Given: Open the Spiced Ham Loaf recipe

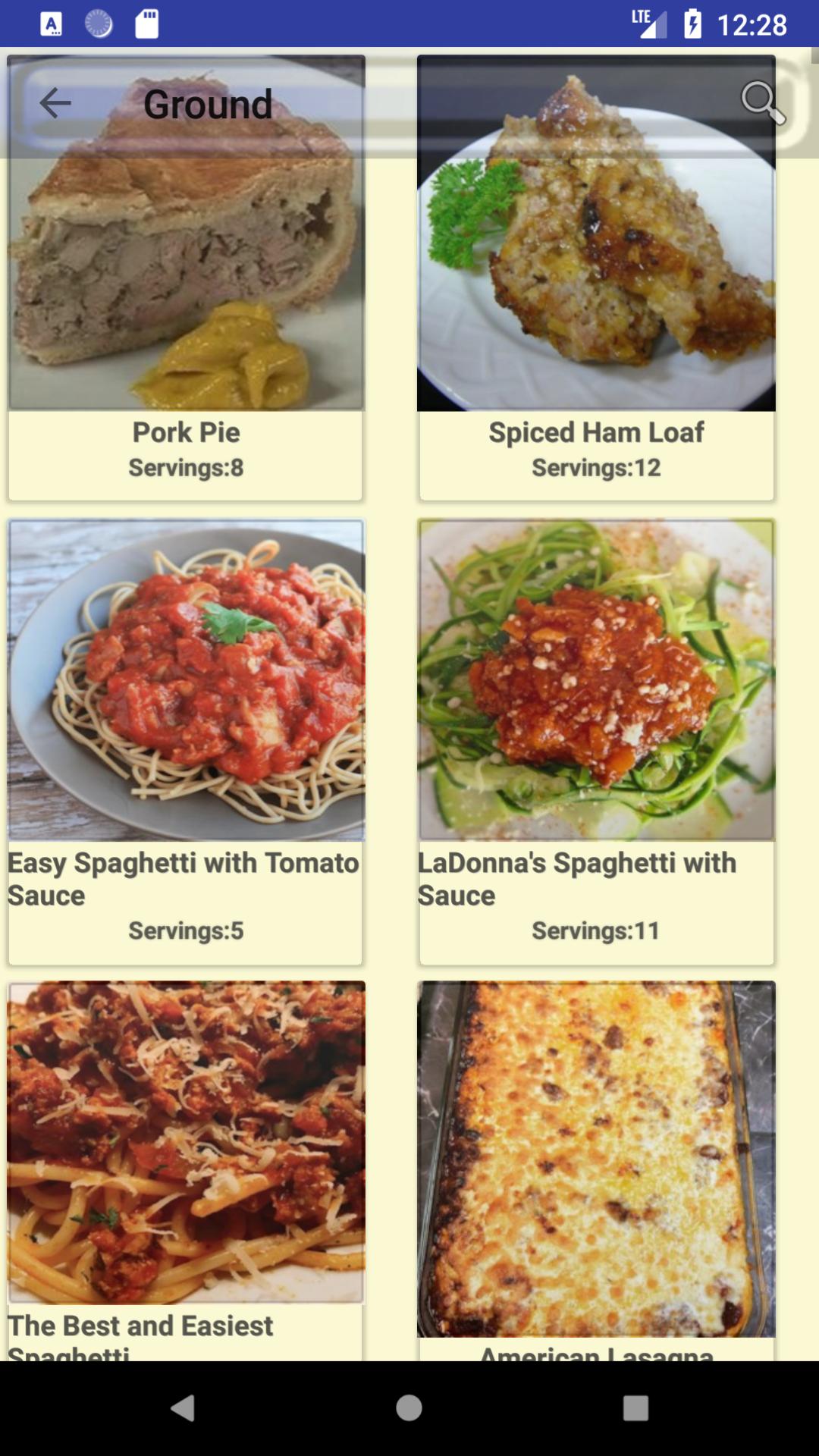Looking at the screenshot, I should pyautogui.click(x=597, y=432).
